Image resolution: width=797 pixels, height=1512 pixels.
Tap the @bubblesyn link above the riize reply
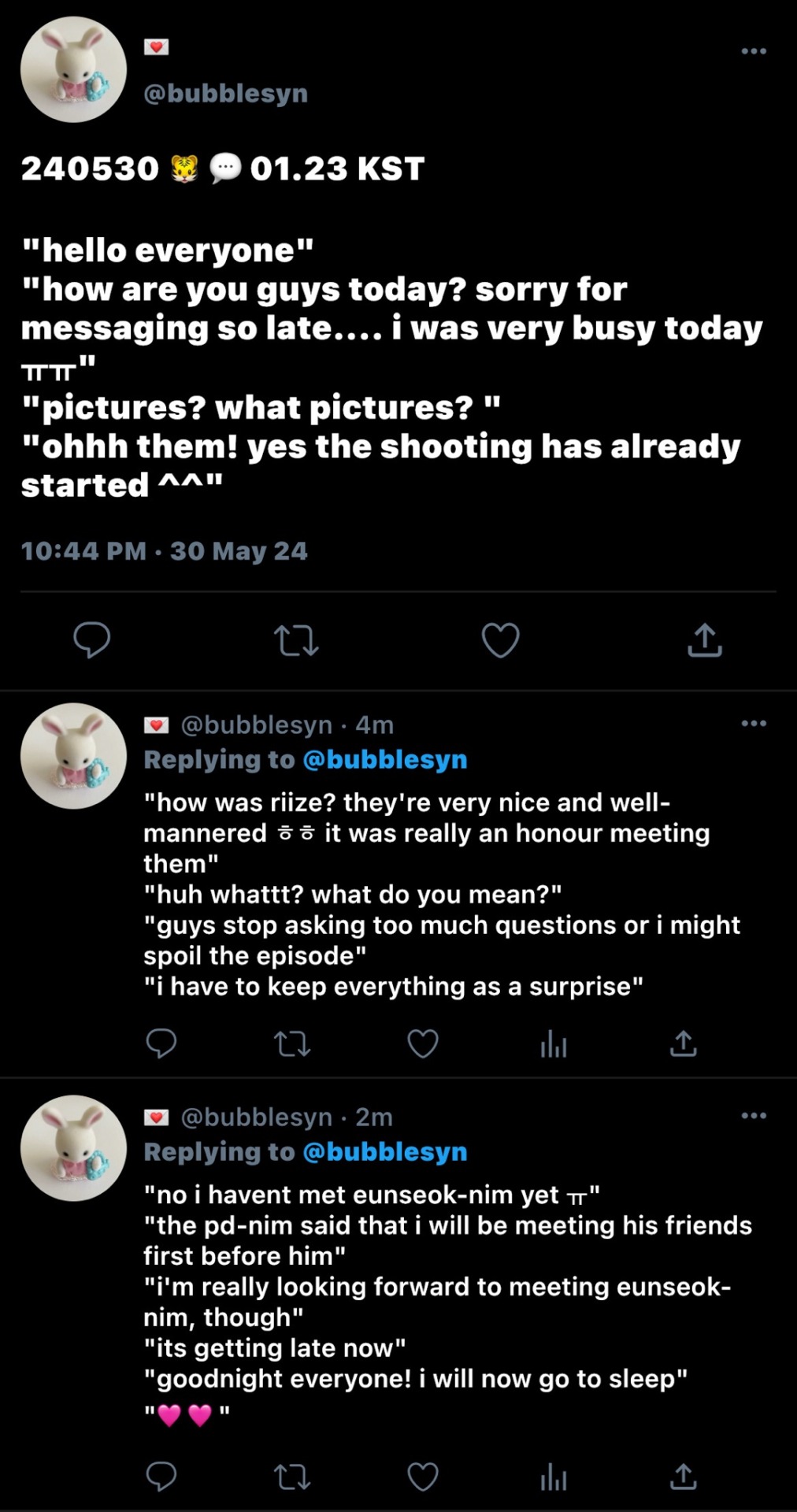384,759
